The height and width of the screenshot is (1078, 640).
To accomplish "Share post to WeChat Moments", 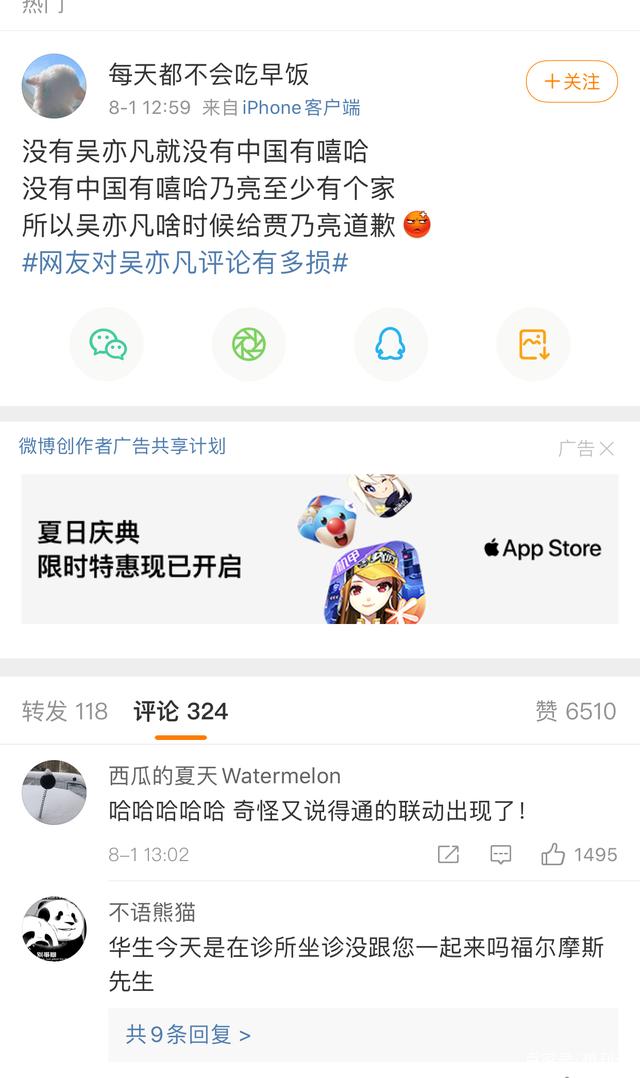I will pos(249,344).
